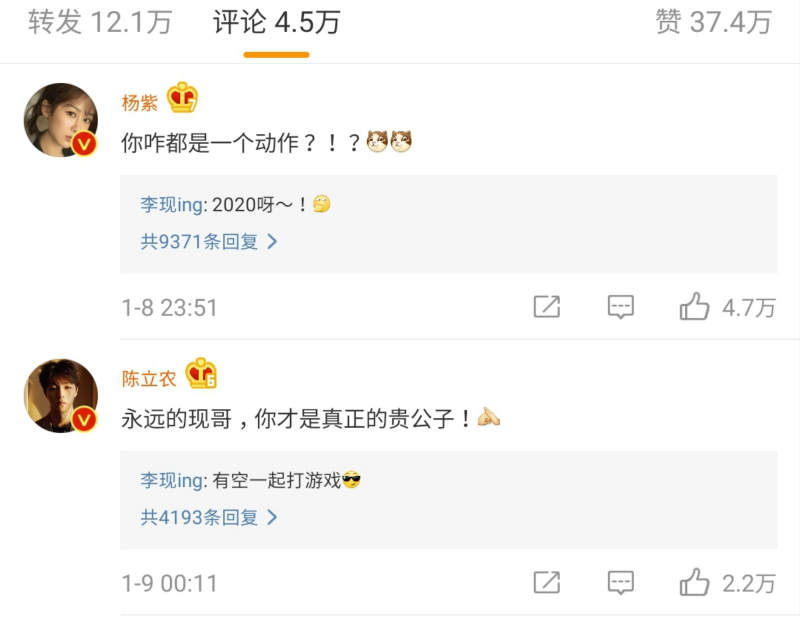The width and height of the screenshot is (800, 619).
Task: Open 陈立农's profile avatar
Action: [60, 395]
